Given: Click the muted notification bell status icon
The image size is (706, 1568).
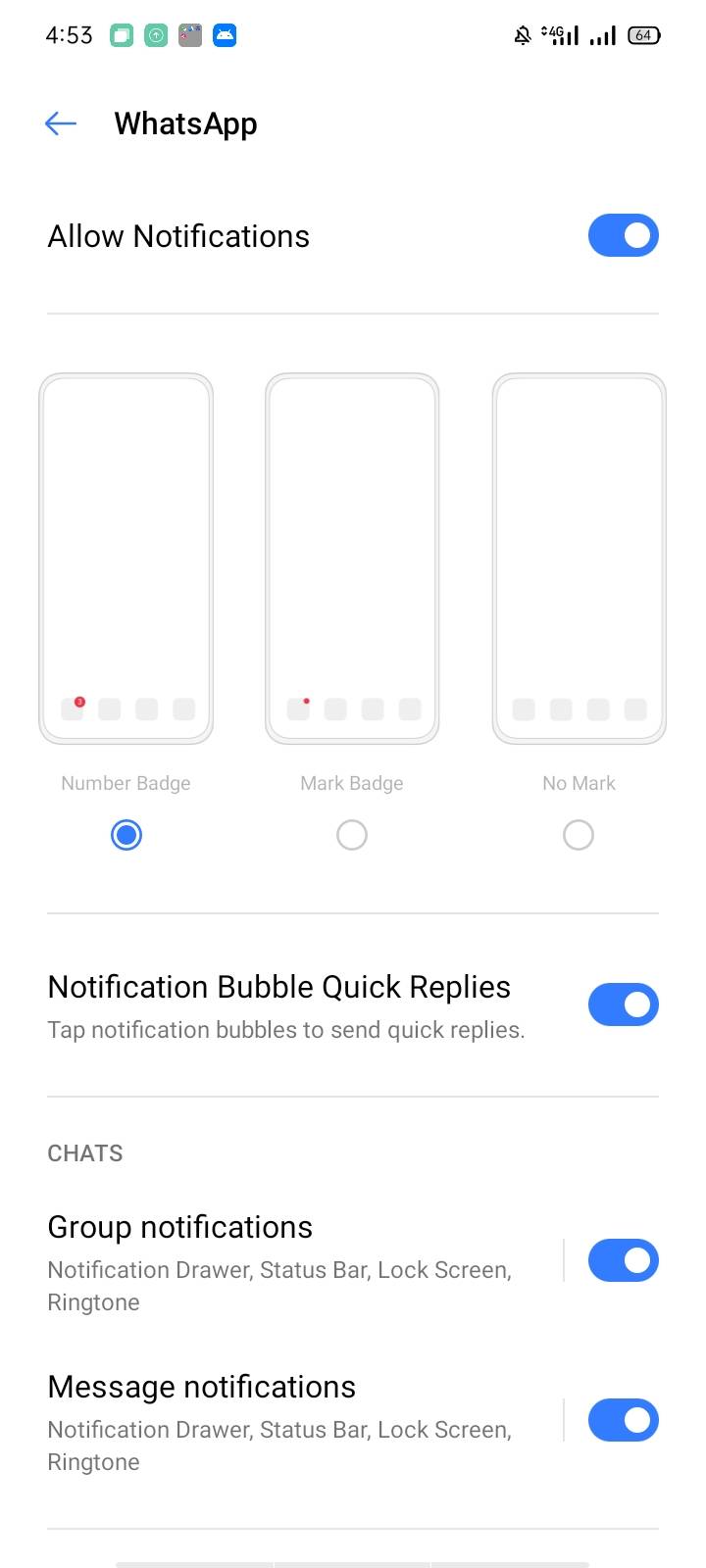Looking at the screenshot, I should [523, 35].
